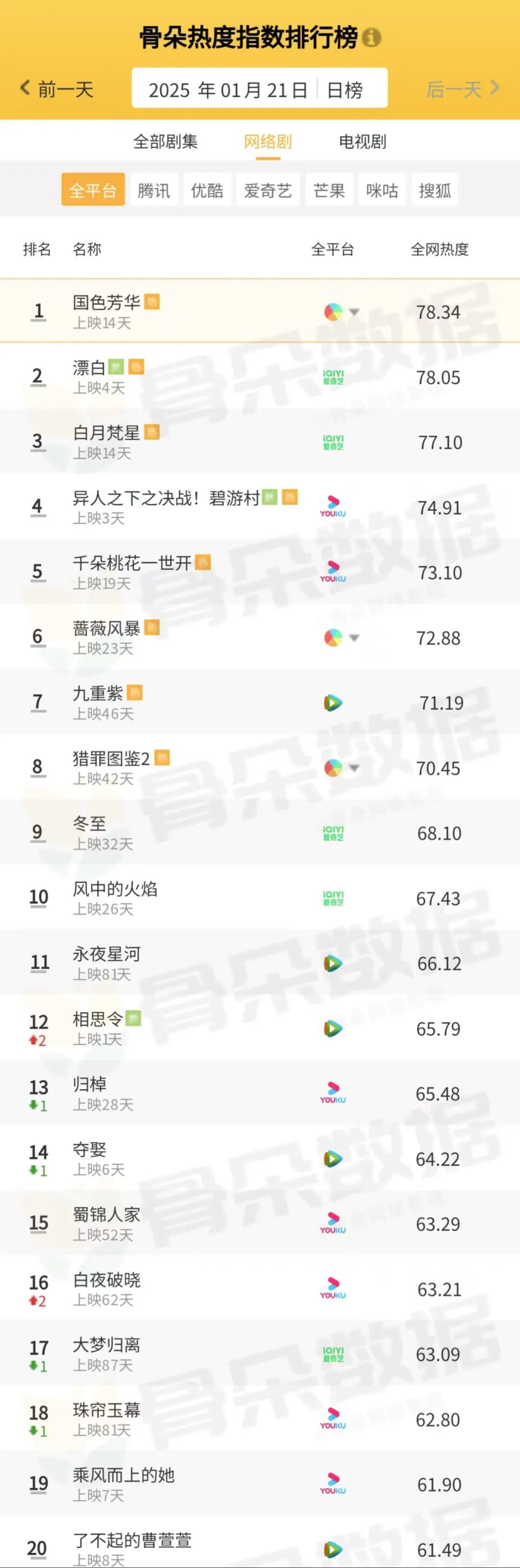Open the 相思令 entry
Image resolution: width=520 pixels, height=1568 pixels.
[x=98, y=1019]
